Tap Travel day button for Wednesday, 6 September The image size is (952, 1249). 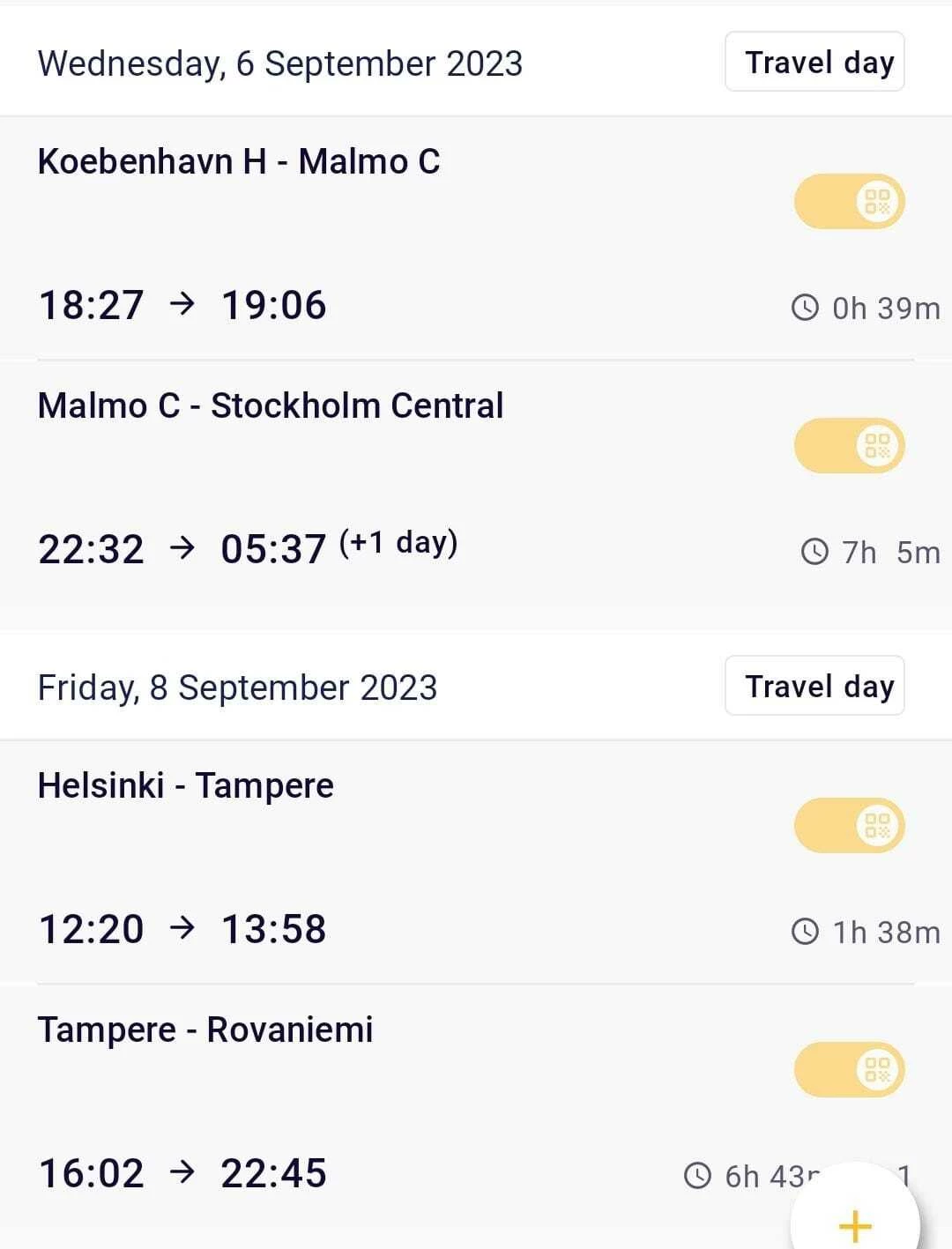click(x=814, y=62)
